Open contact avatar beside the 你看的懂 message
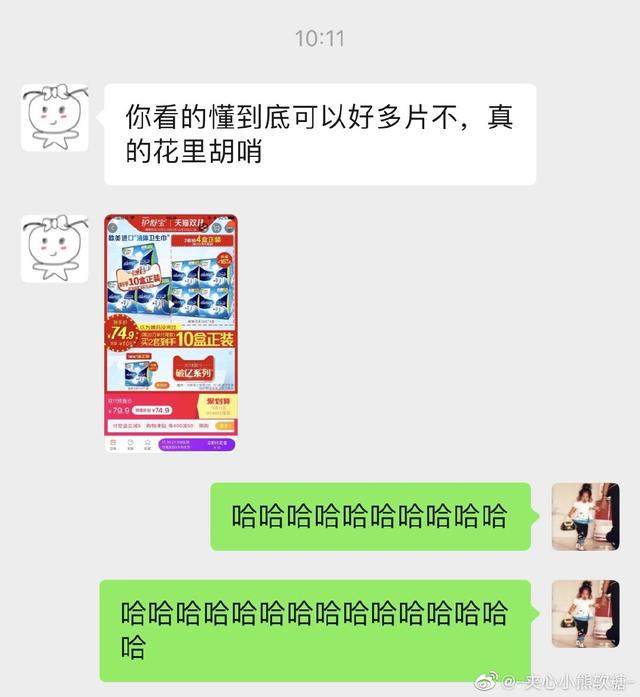640x697 pixels. (x=55, y=117)
